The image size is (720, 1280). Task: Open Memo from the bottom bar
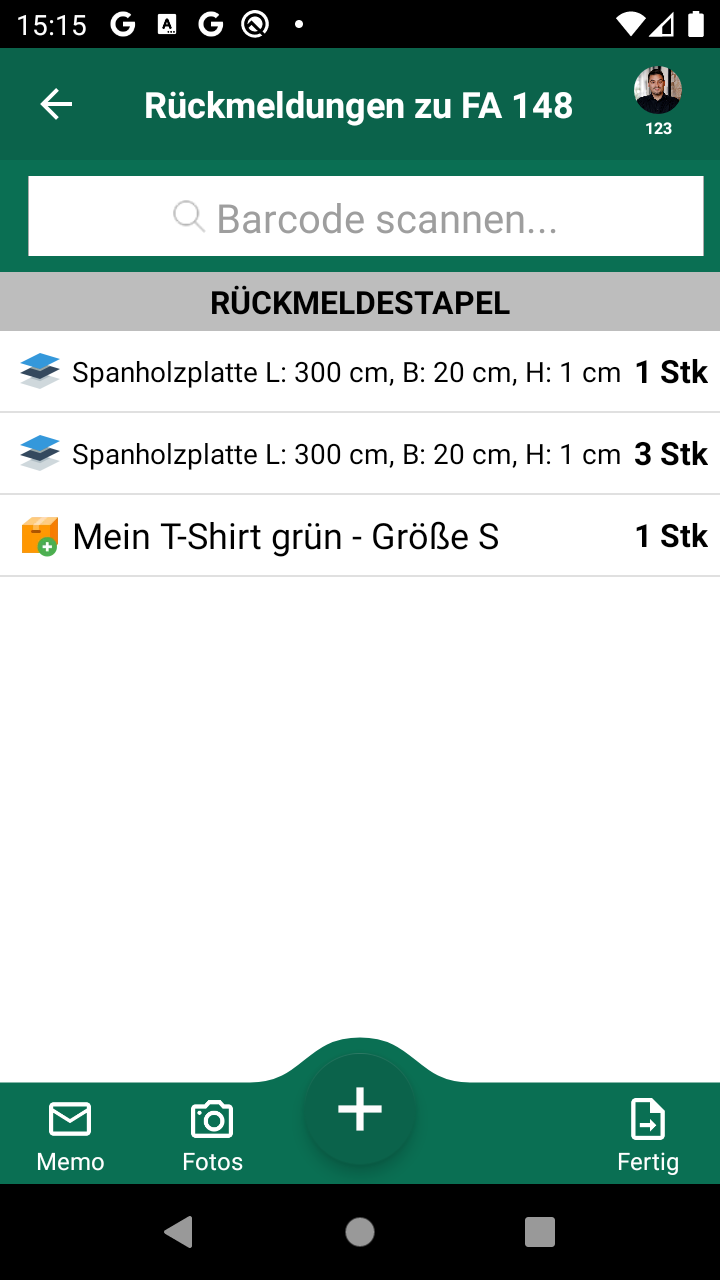tap(70, 1136)
